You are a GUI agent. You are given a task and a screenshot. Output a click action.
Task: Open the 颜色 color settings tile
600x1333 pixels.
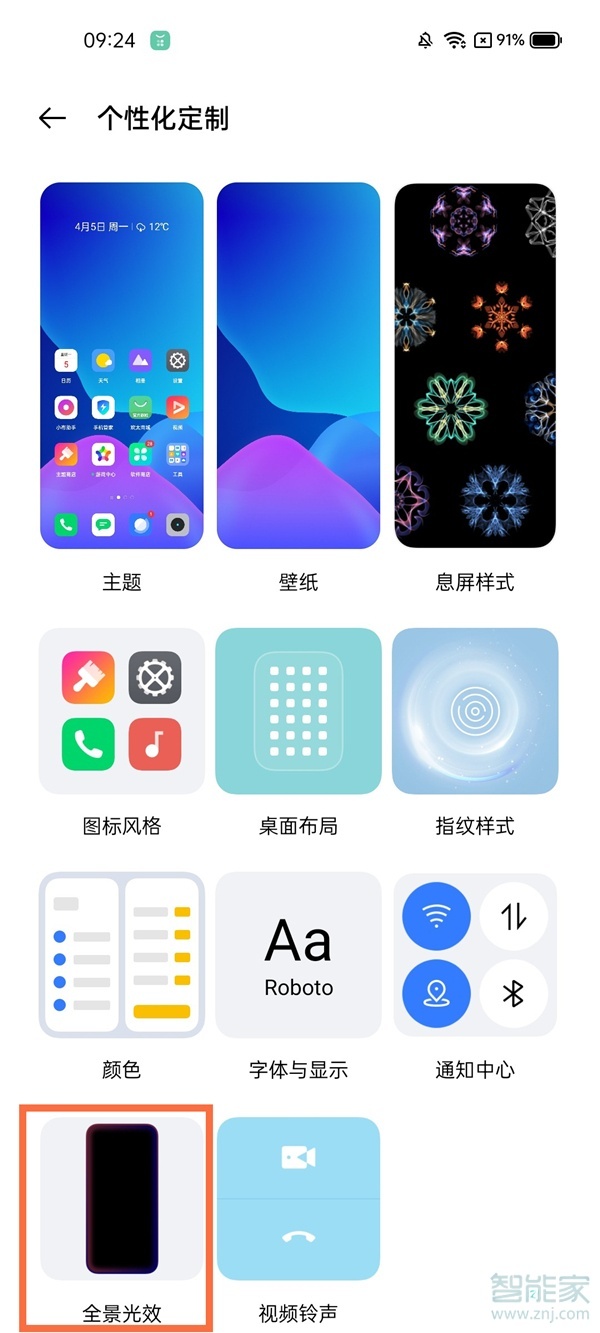pyautogui.click(x=122, y=955)
